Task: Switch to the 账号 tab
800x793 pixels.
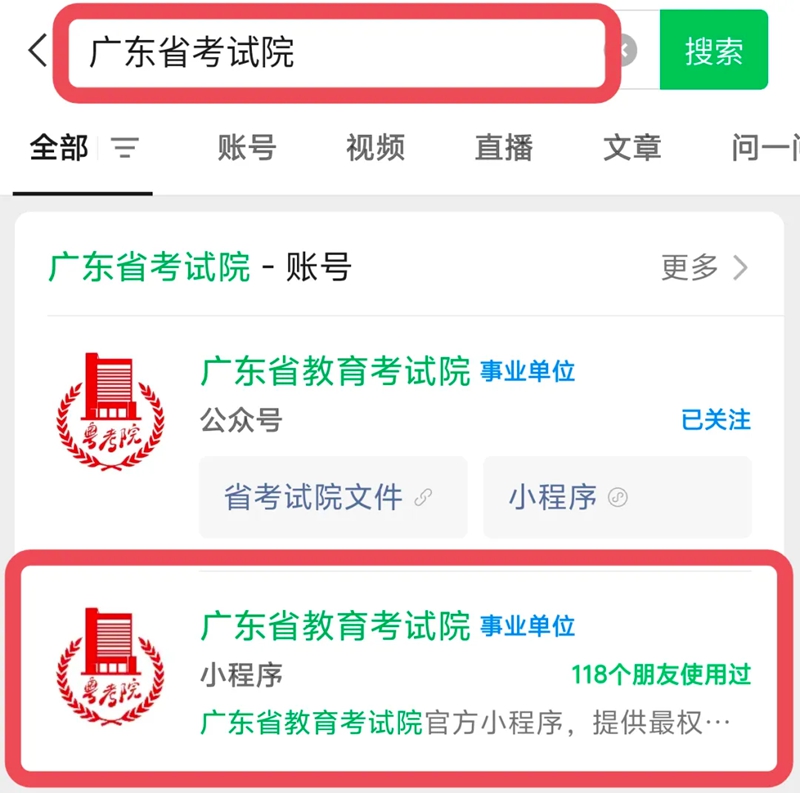Action: pos(246,148)
